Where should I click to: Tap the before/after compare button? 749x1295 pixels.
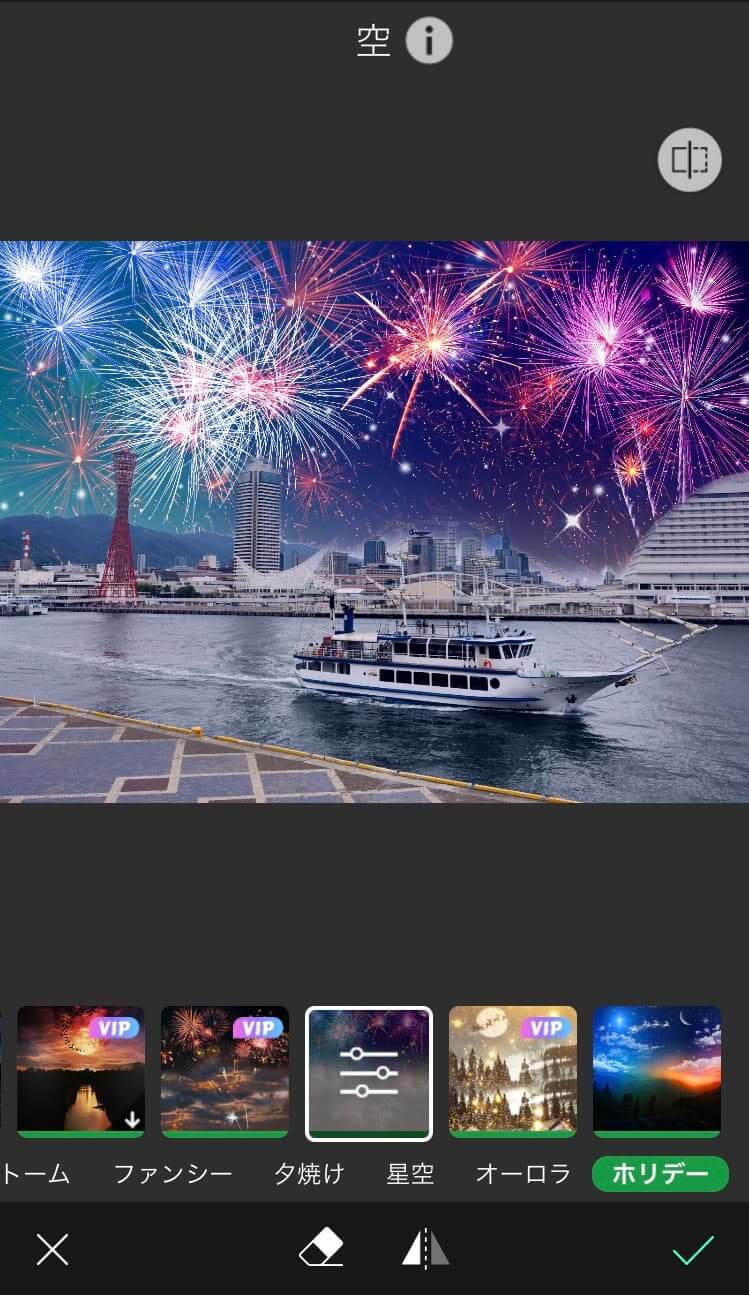click(689, 160)
